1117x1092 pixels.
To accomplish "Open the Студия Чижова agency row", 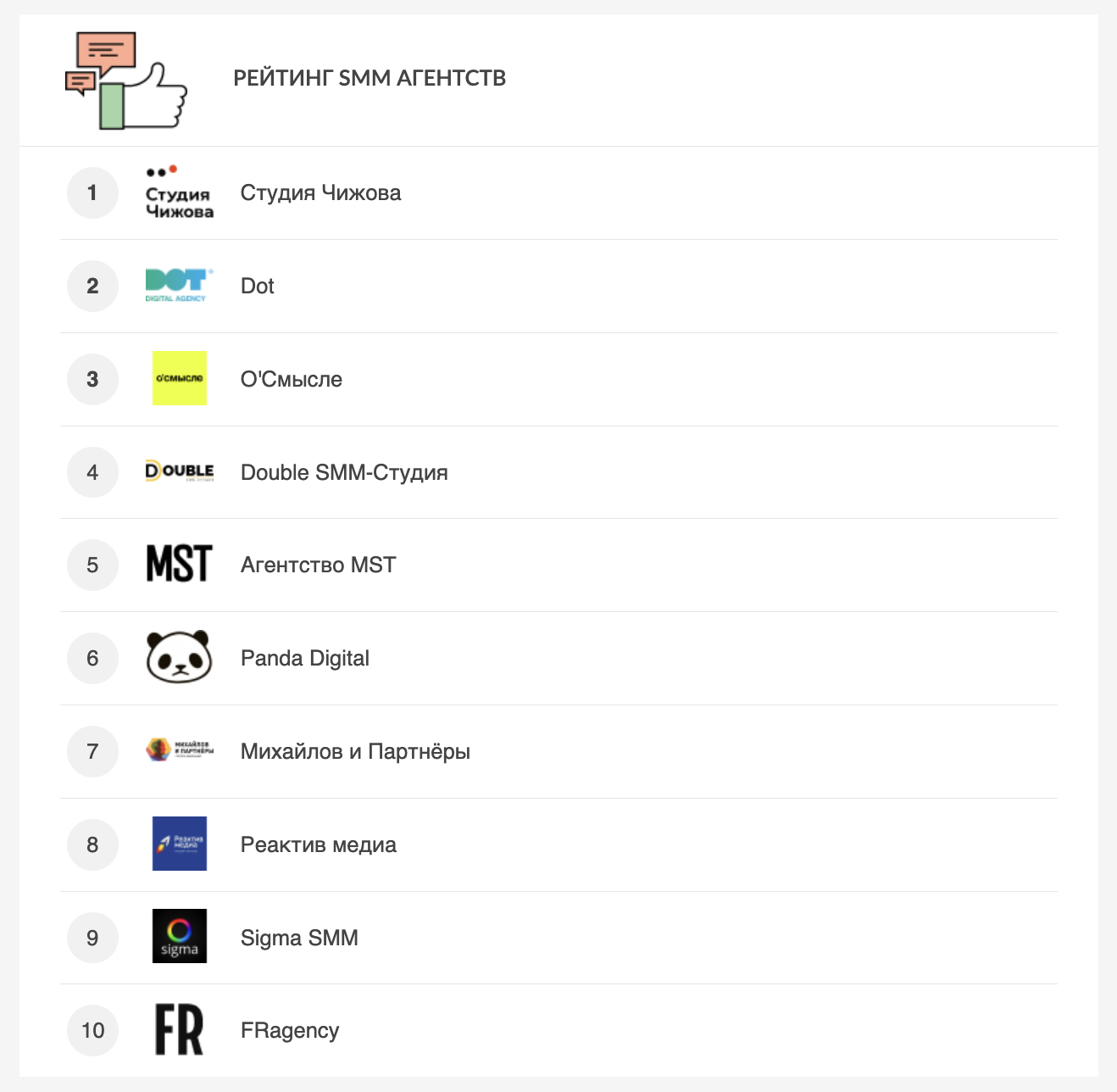I will pos(320,193).
